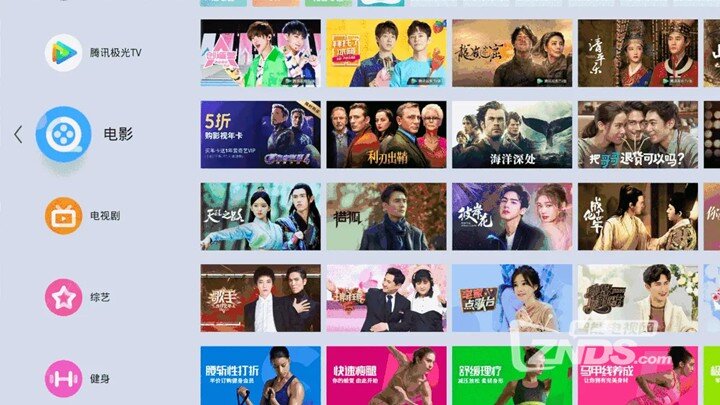Open the movie 海洋深处

click(x=511, y=134)
